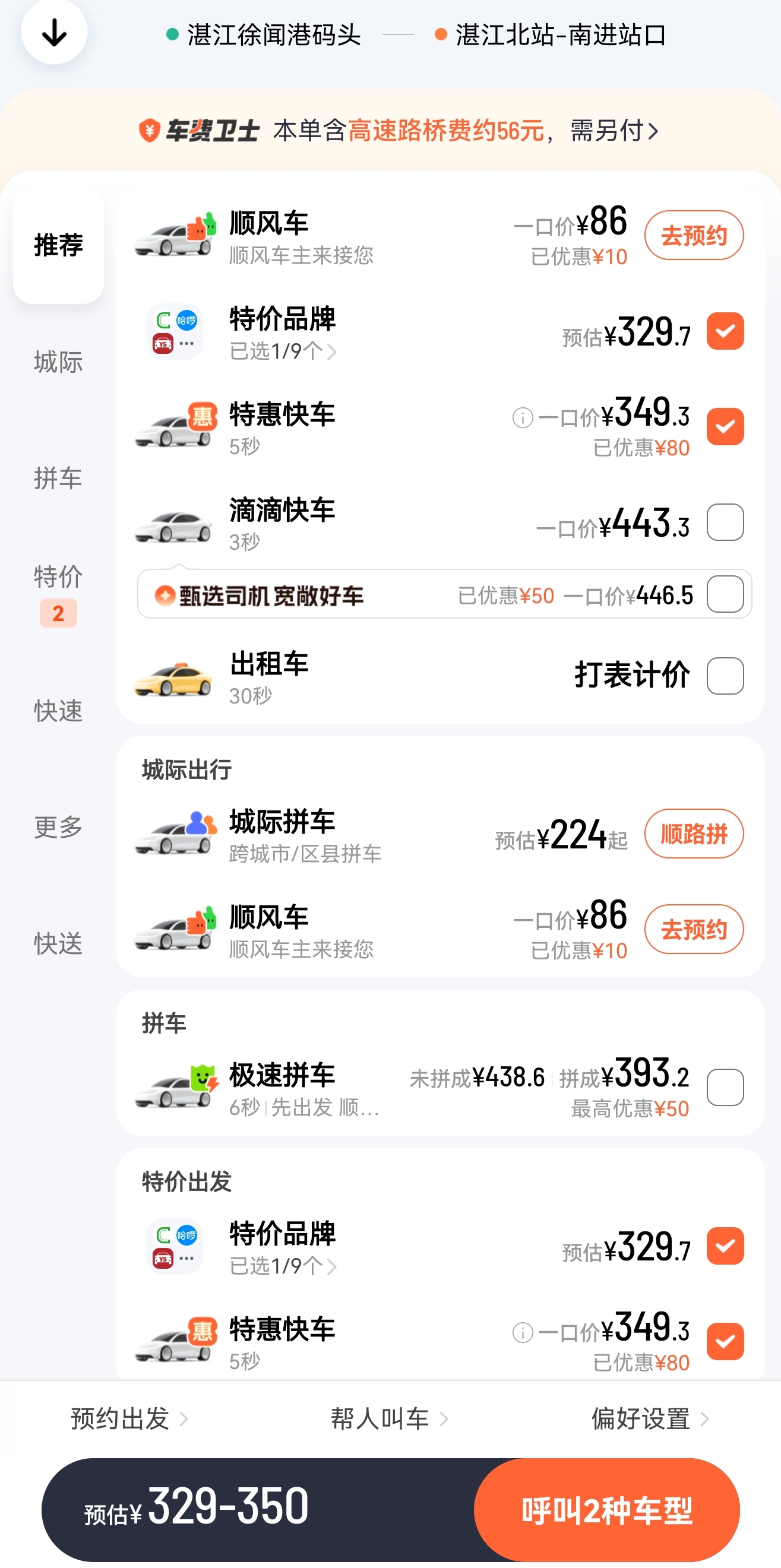Image resolution: width=781 pixels, height=1568 pixels.
Task: Edit the destination 湛江北站-南进站口
Action: (x=560, y=35)
